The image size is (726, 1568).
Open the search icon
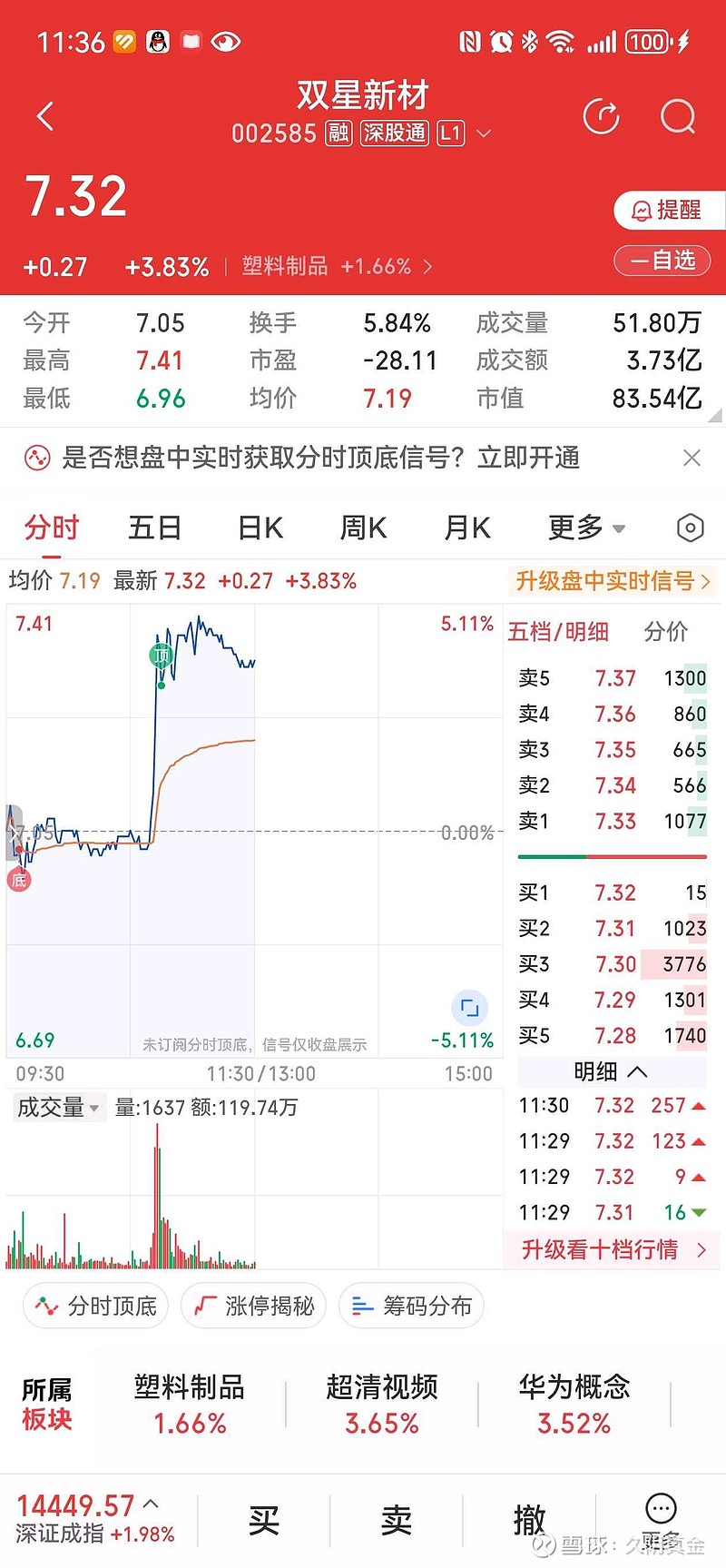(677, 116)
